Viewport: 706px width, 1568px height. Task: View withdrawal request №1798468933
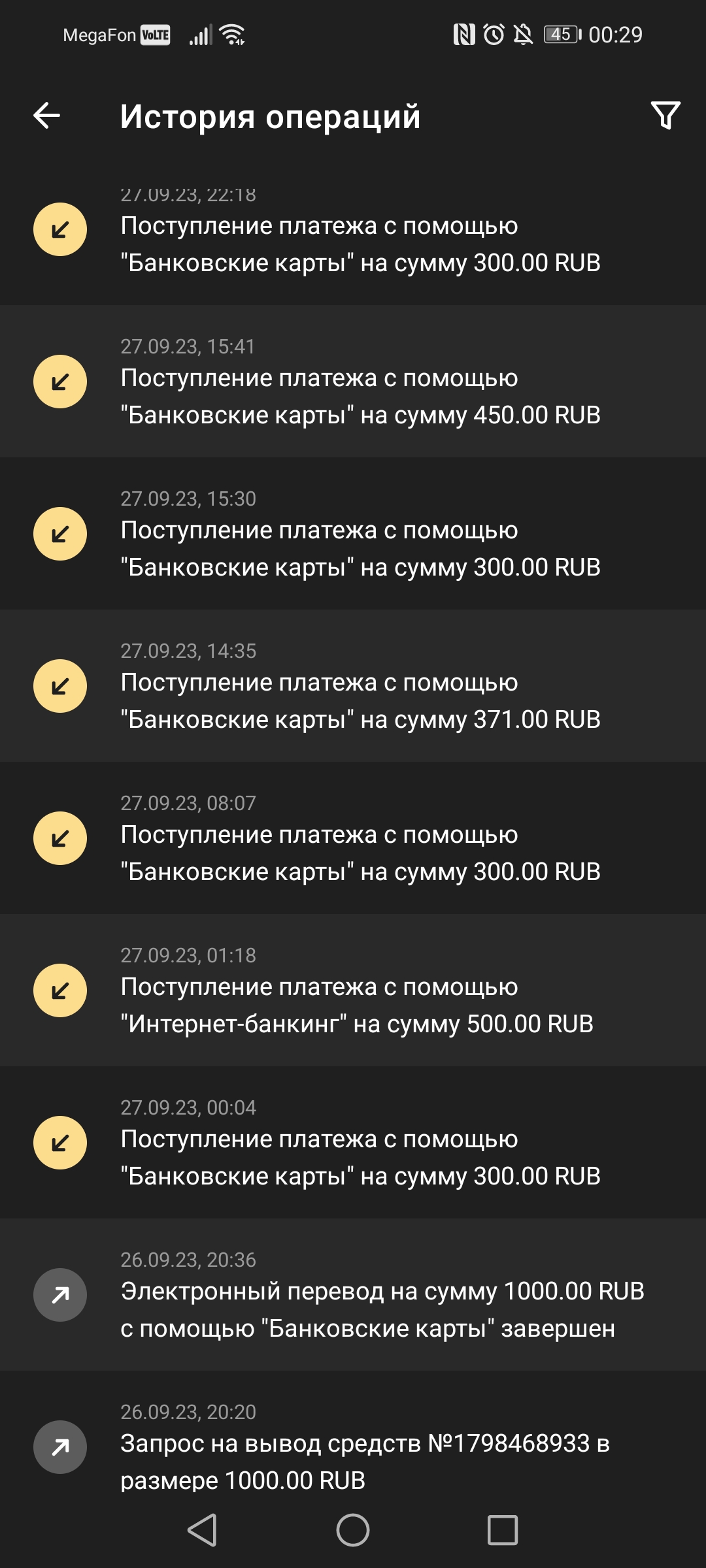[353, 1445]
